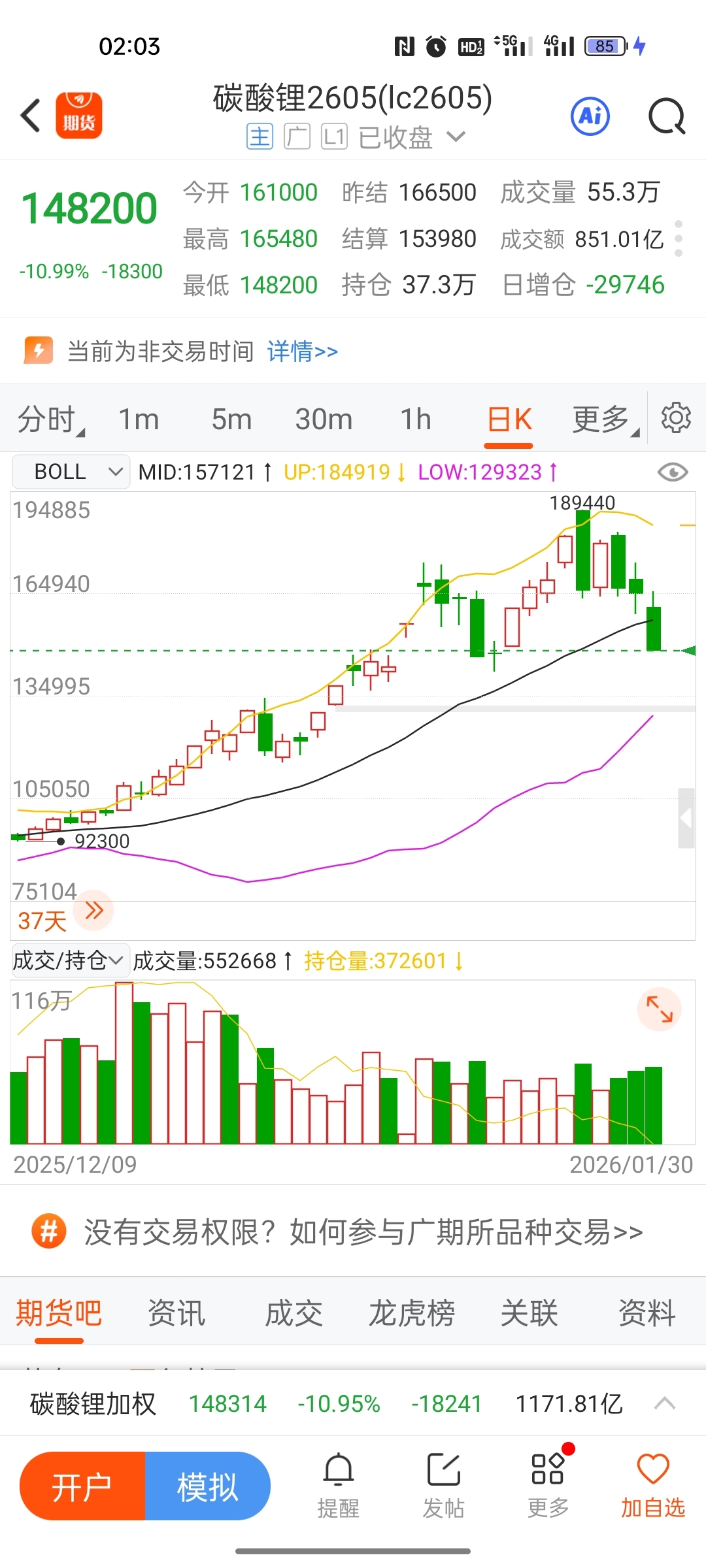Screen dimensions: 706x1568
Task: Open the Ai assistant icon
Action: tap(590, 117)
